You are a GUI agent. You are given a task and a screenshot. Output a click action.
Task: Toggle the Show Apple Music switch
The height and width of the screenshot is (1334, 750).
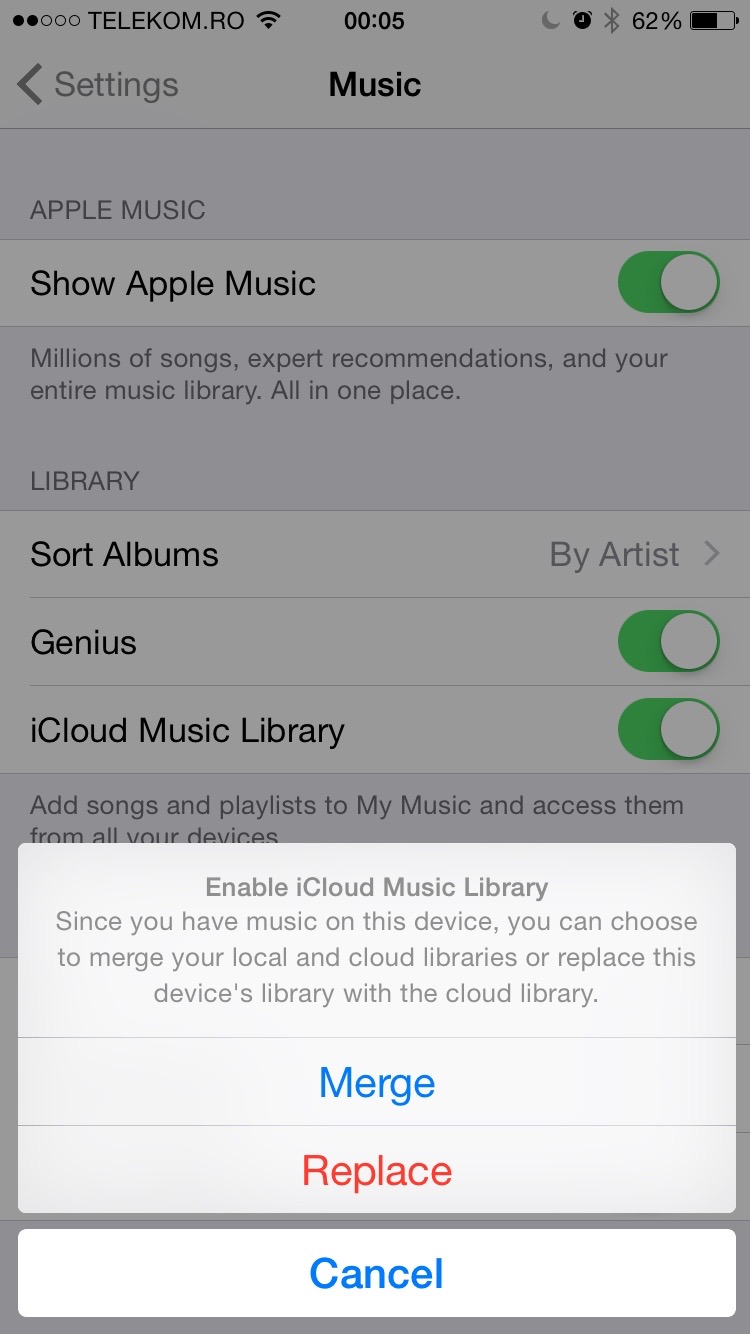pos(668,283)
